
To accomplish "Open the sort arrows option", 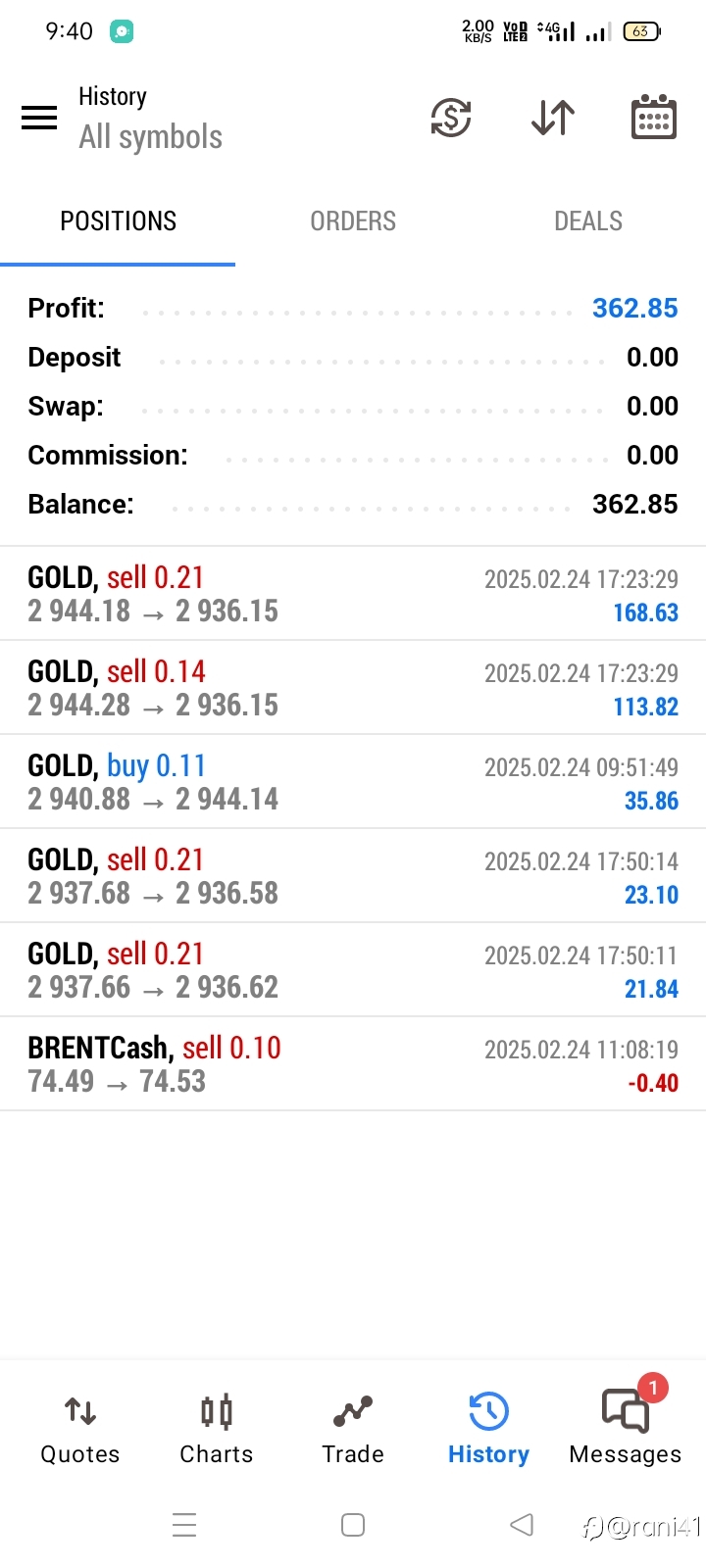I will 553,119.
